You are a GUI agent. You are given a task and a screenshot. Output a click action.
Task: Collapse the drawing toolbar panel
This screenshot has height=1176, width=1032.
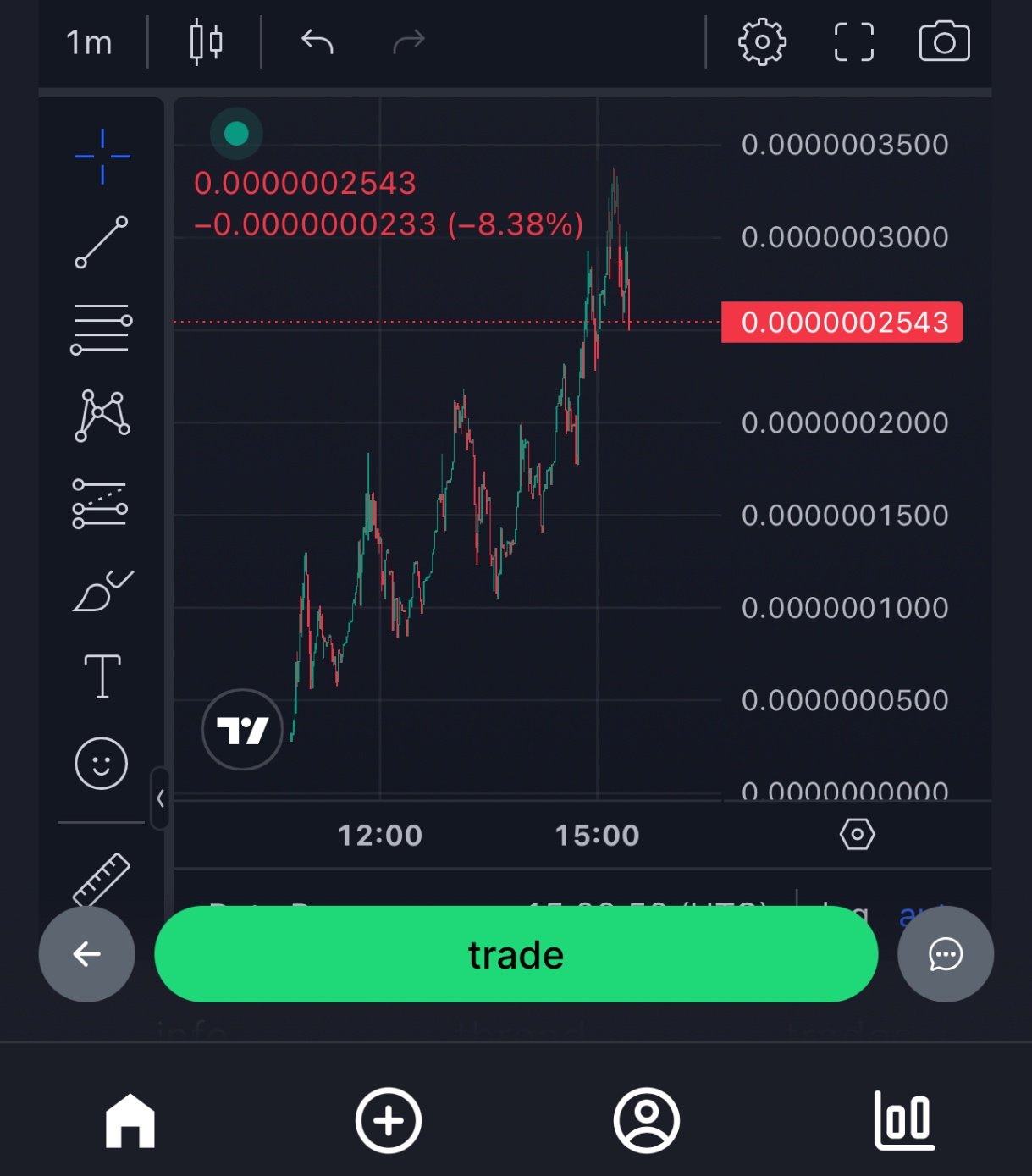point(160,798)
